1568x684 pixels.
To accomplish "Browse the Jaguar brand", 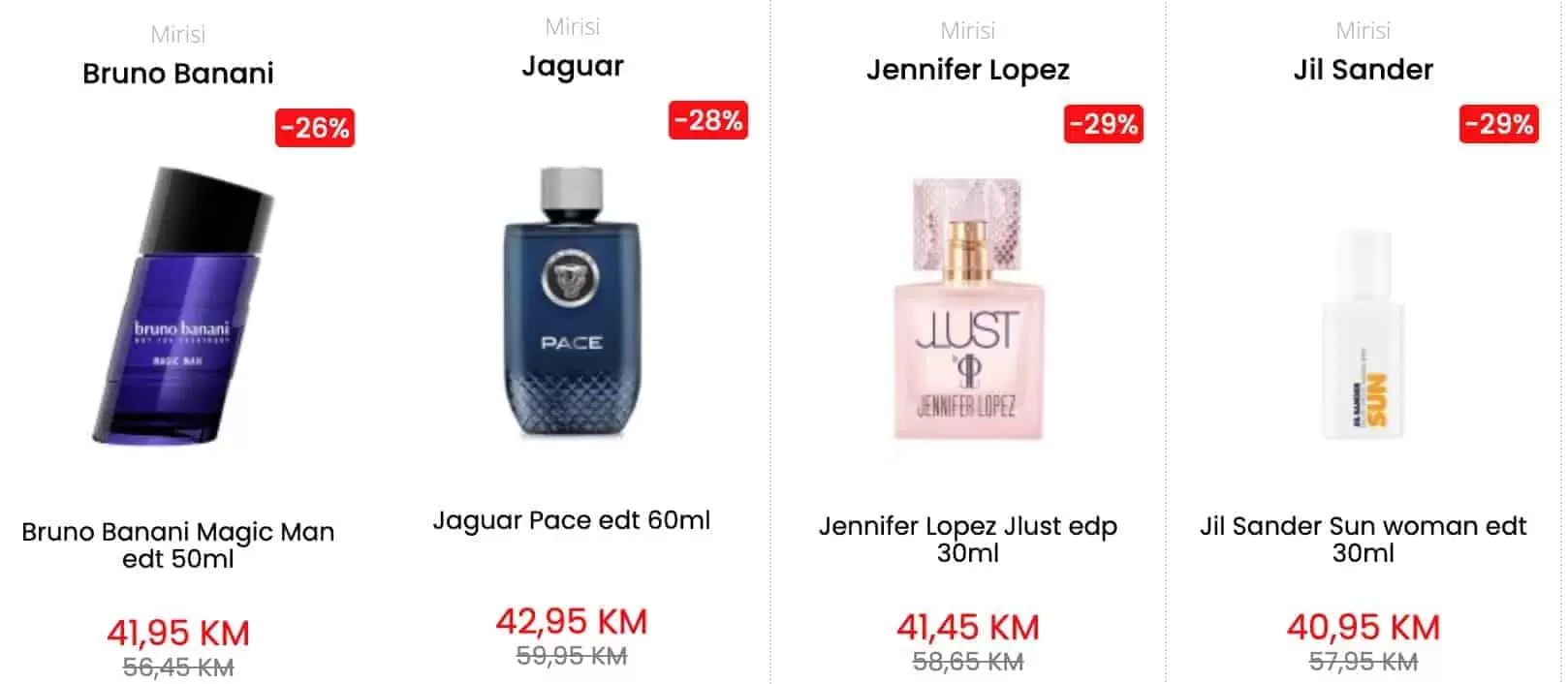I will tap(572, 67).
